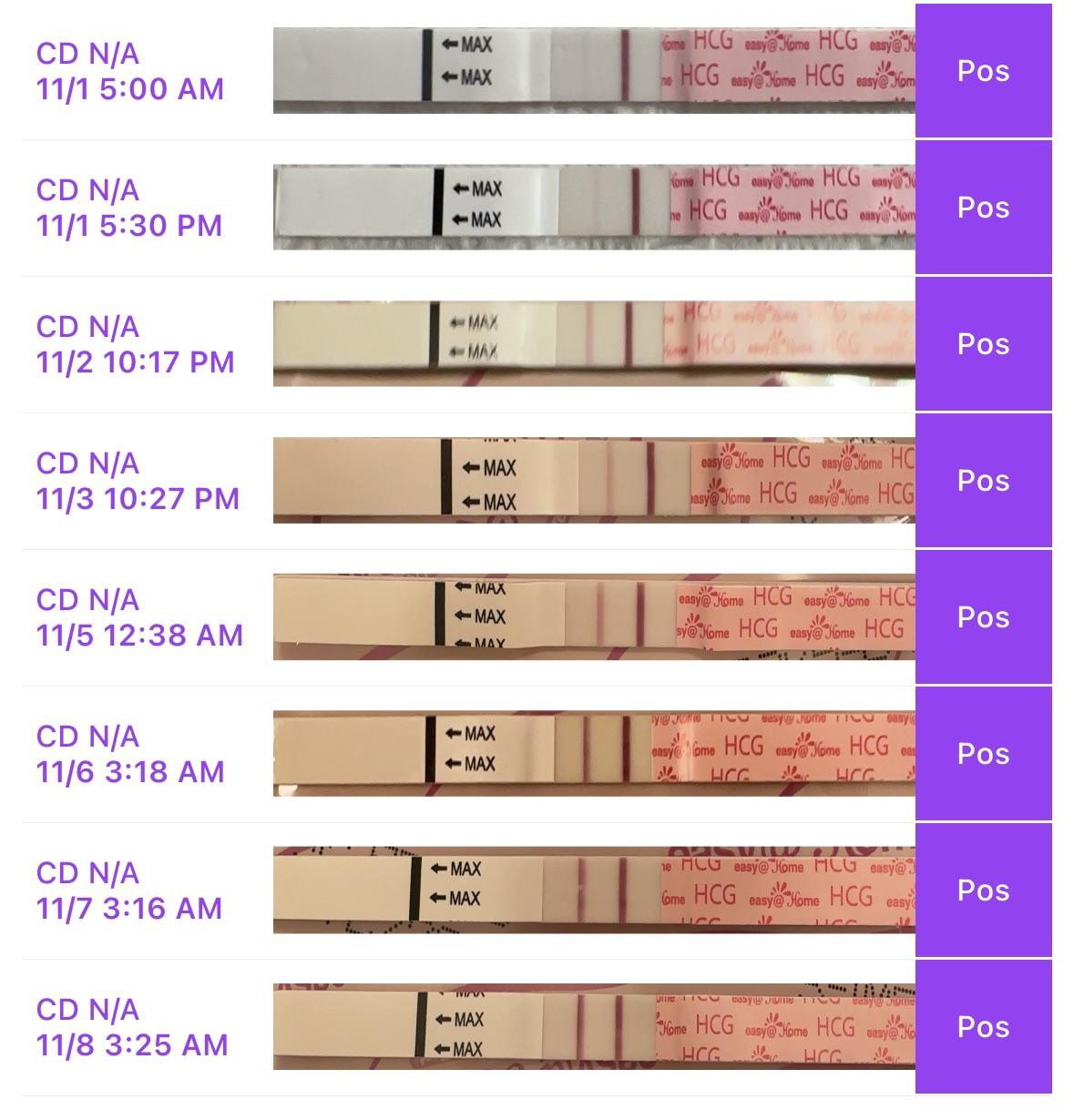Viewport: 1074px width, 1120px height.
Task: Open the 11/1 5:00 AM test entry
Action: coord(129,71)
